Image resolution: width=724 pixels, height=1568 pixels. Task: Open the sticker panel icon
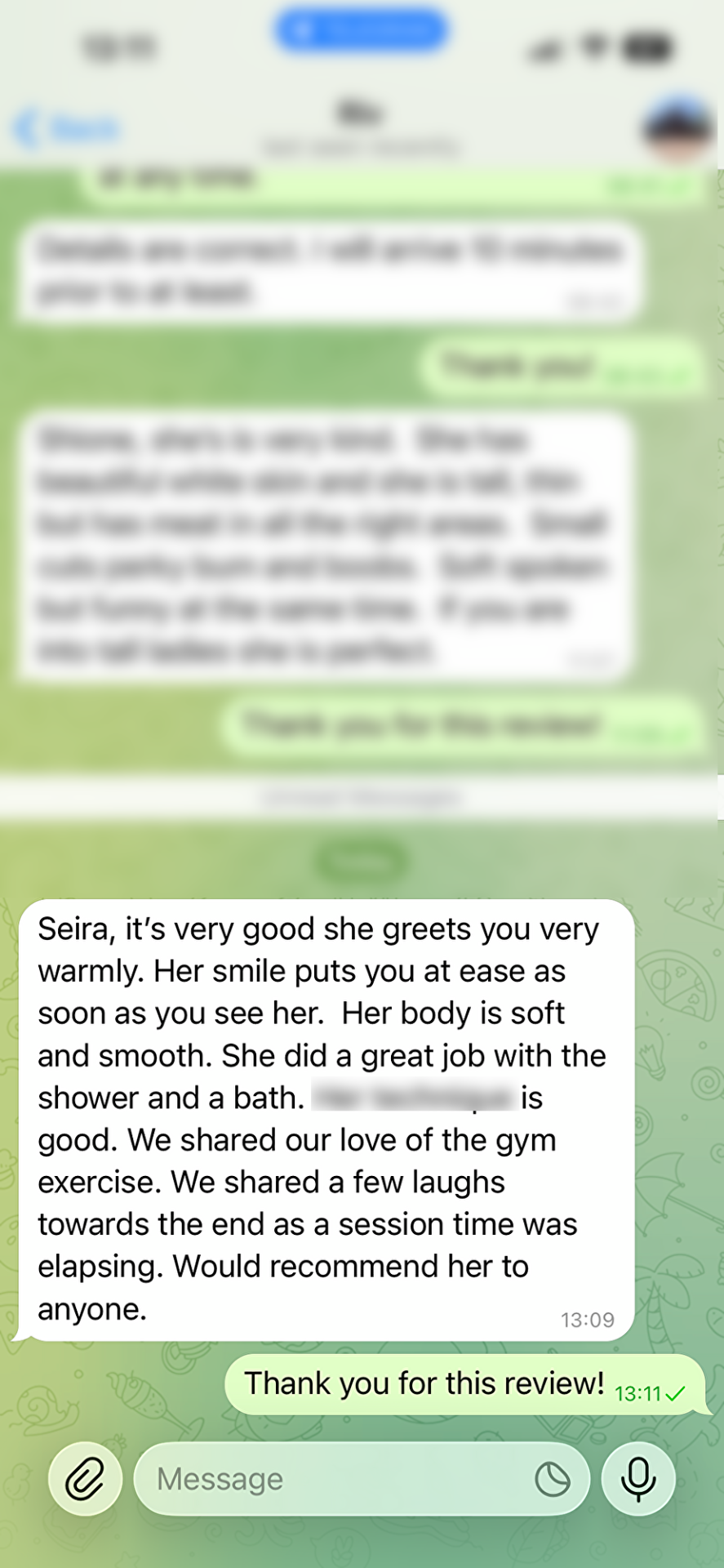tap(552, 1479)
